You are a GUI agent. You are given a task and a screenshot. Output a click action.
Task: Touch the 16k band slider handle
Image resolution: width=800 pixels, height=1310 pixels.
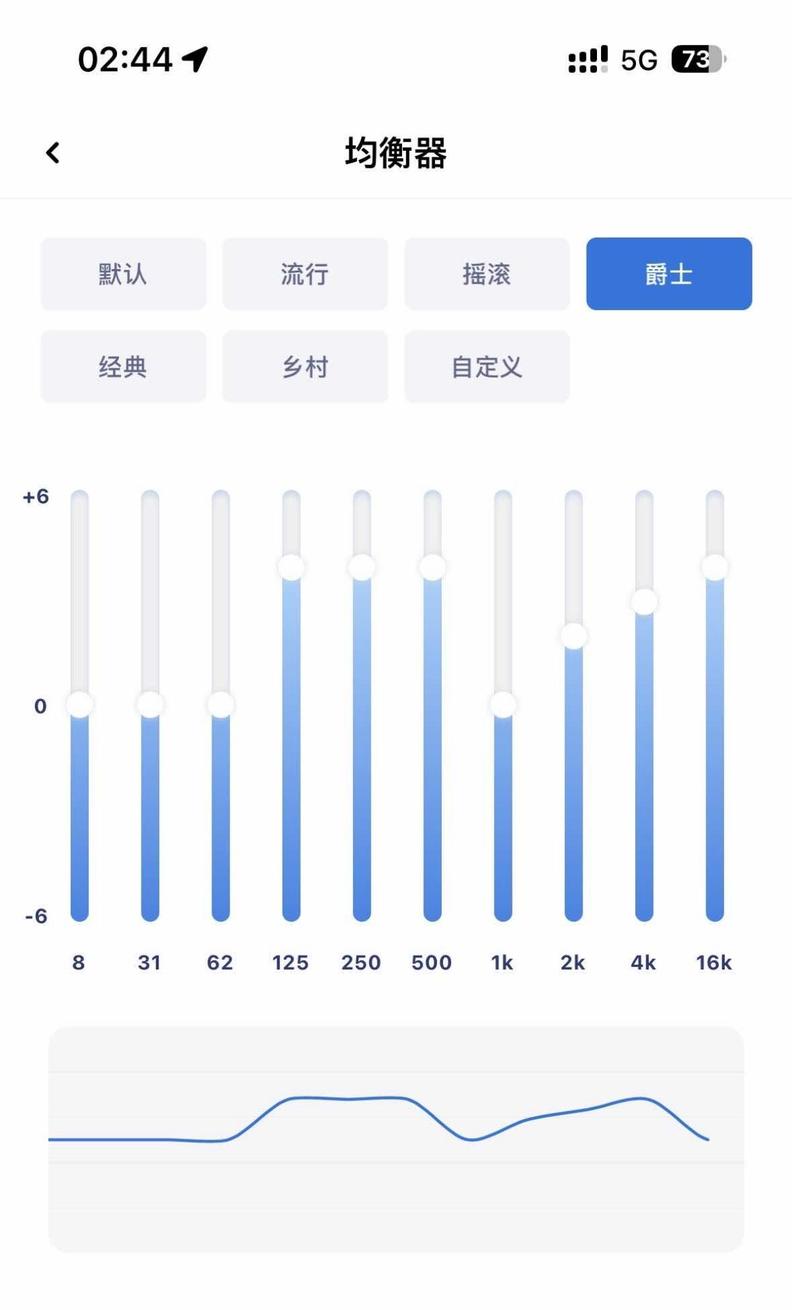715,567
